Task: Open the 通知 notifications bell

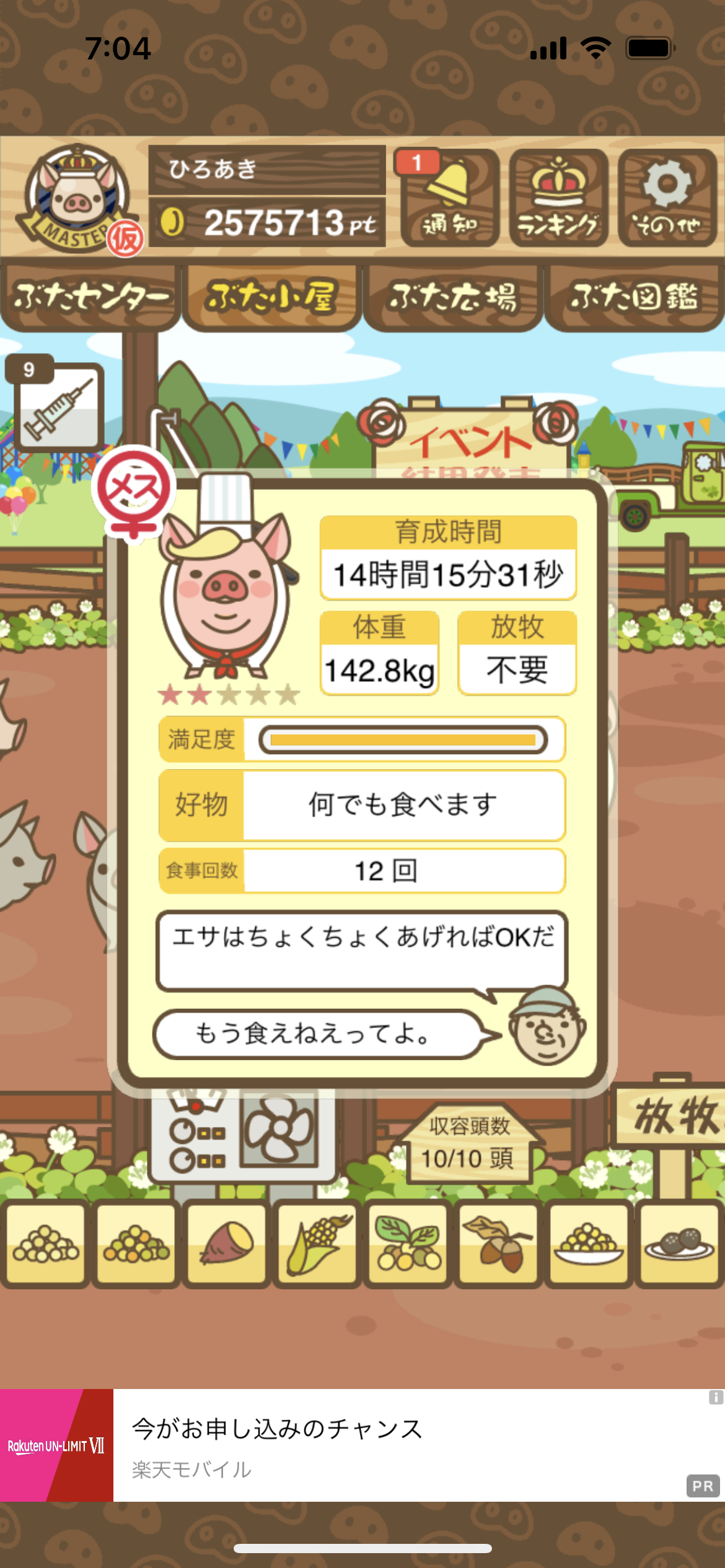Action: [449, 198]
